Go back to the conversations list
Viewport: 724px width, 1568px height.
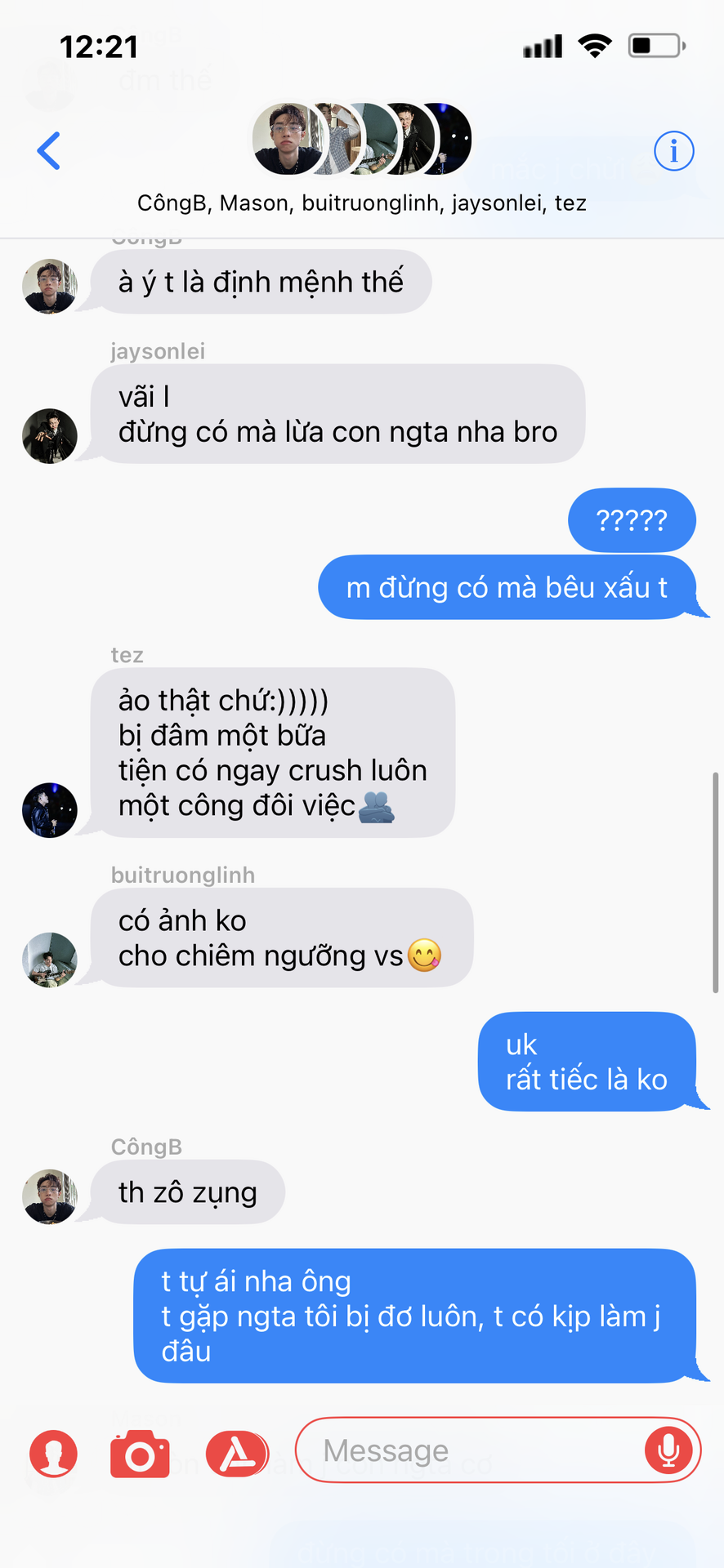pos(49,151)
